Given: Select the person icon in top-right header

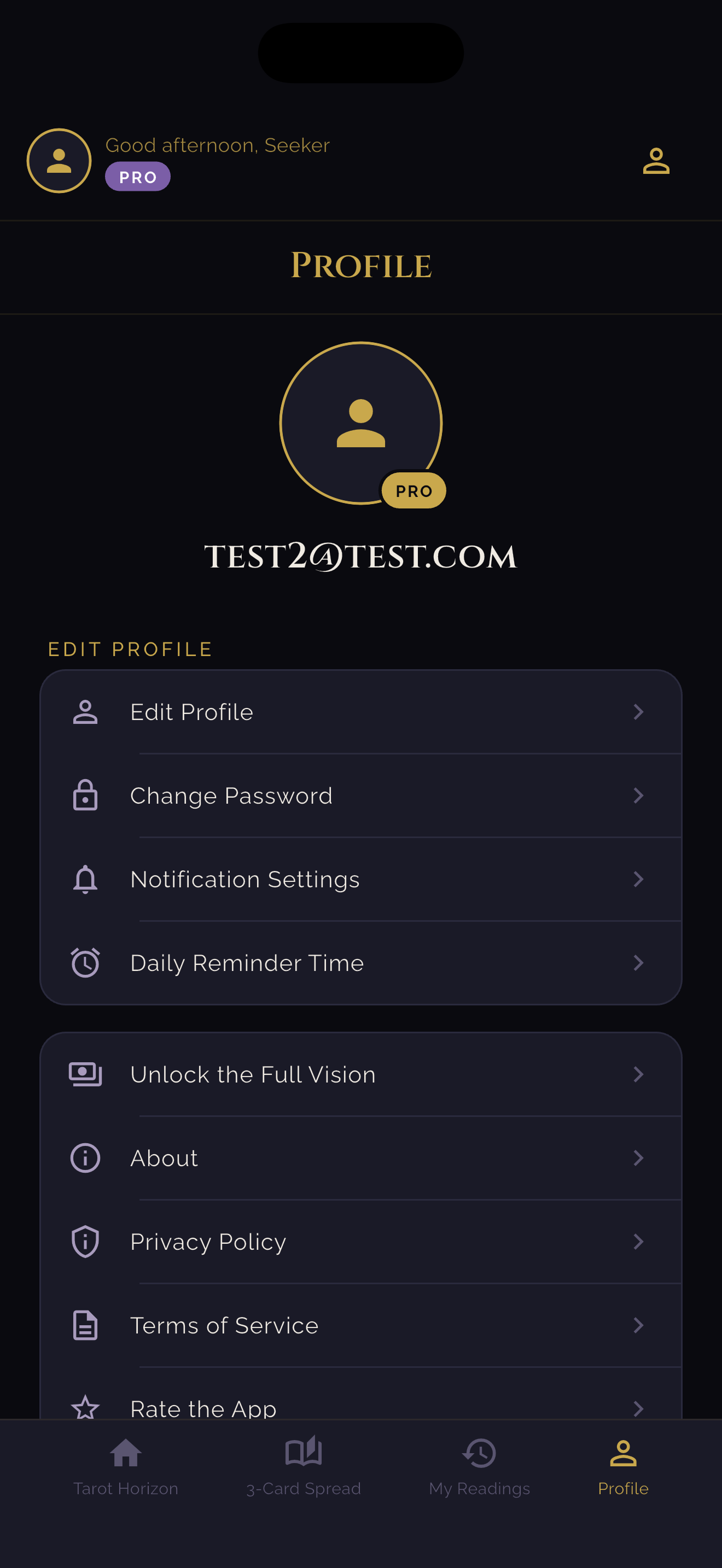Looking at the screenshot, I should click(x=656, y=161).
